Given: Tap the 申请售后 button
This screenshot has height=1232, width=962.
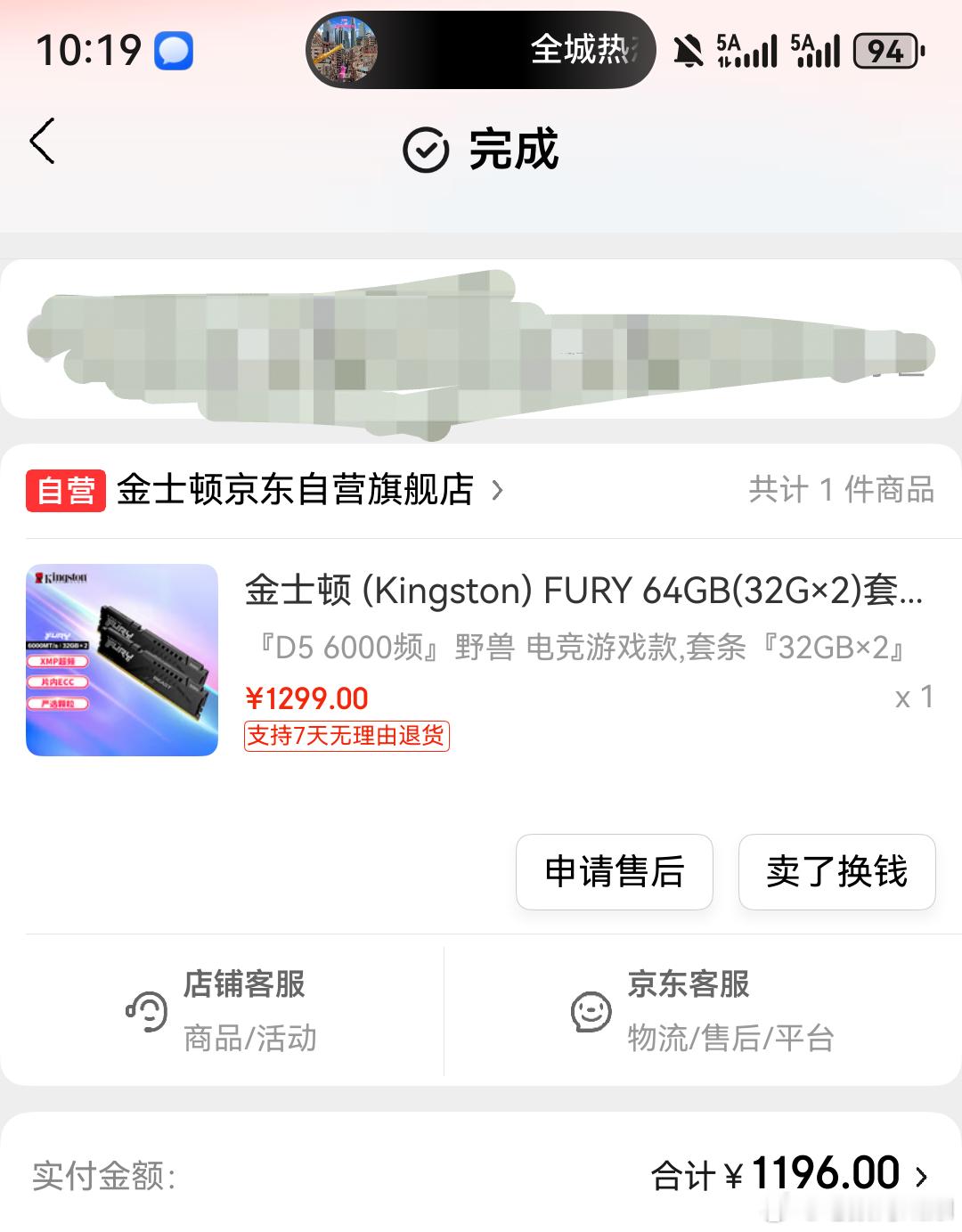Looking at the screenshot, I should pos(614,873).
